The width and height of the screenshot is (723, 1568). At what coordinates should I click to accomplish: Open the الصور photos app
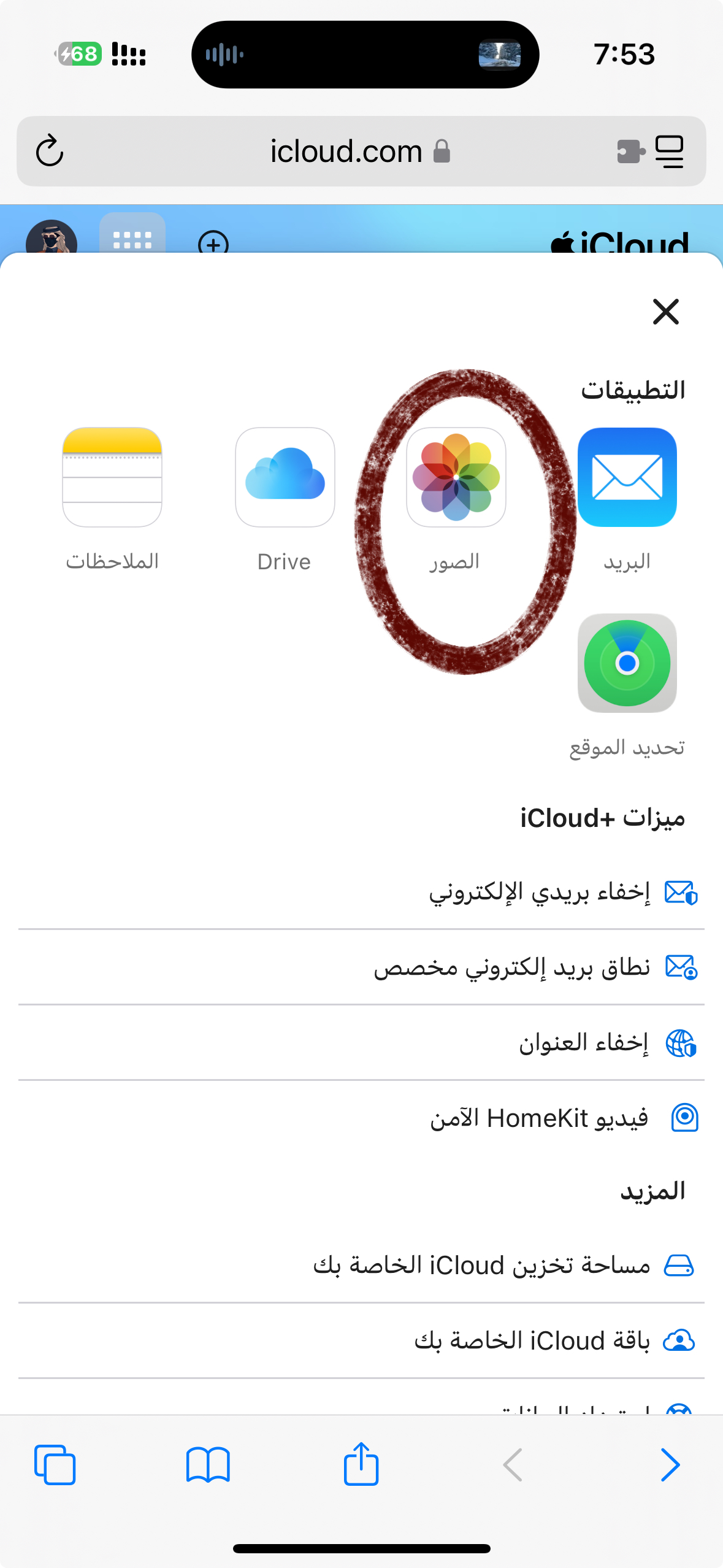coord(456,477)
